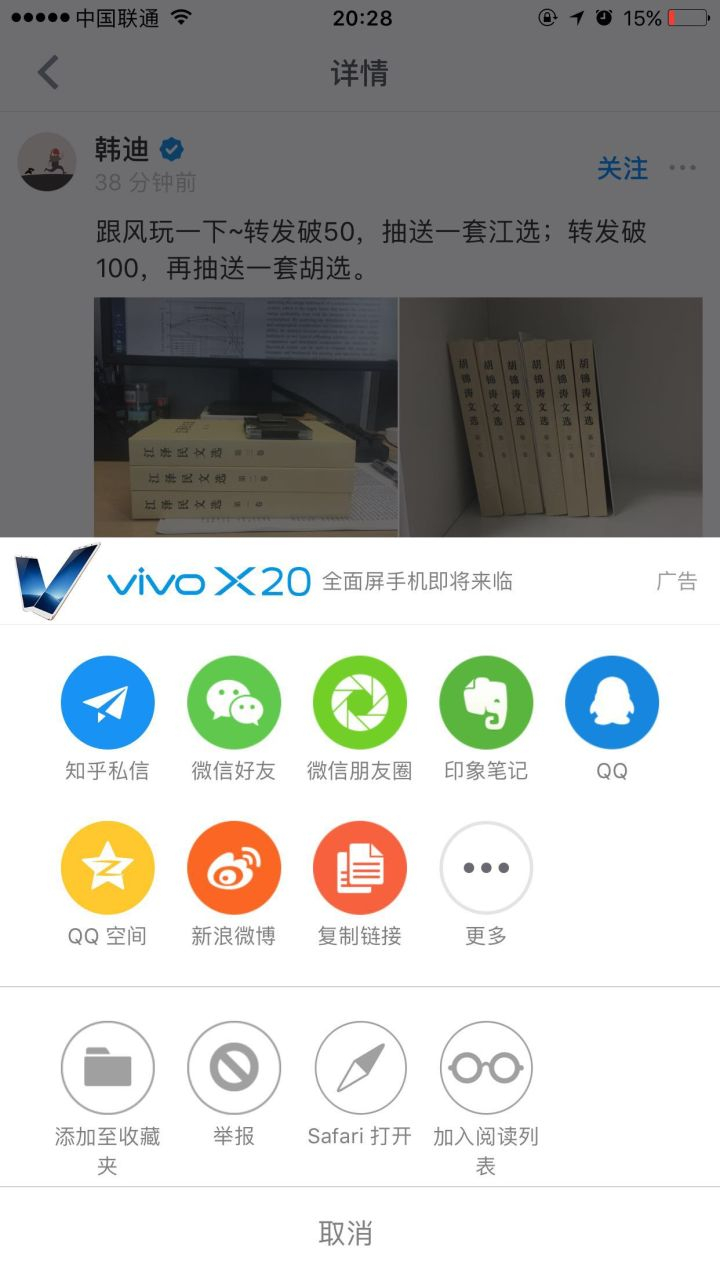Tap 复制链接 to copy the link

(x=360, y=868)
